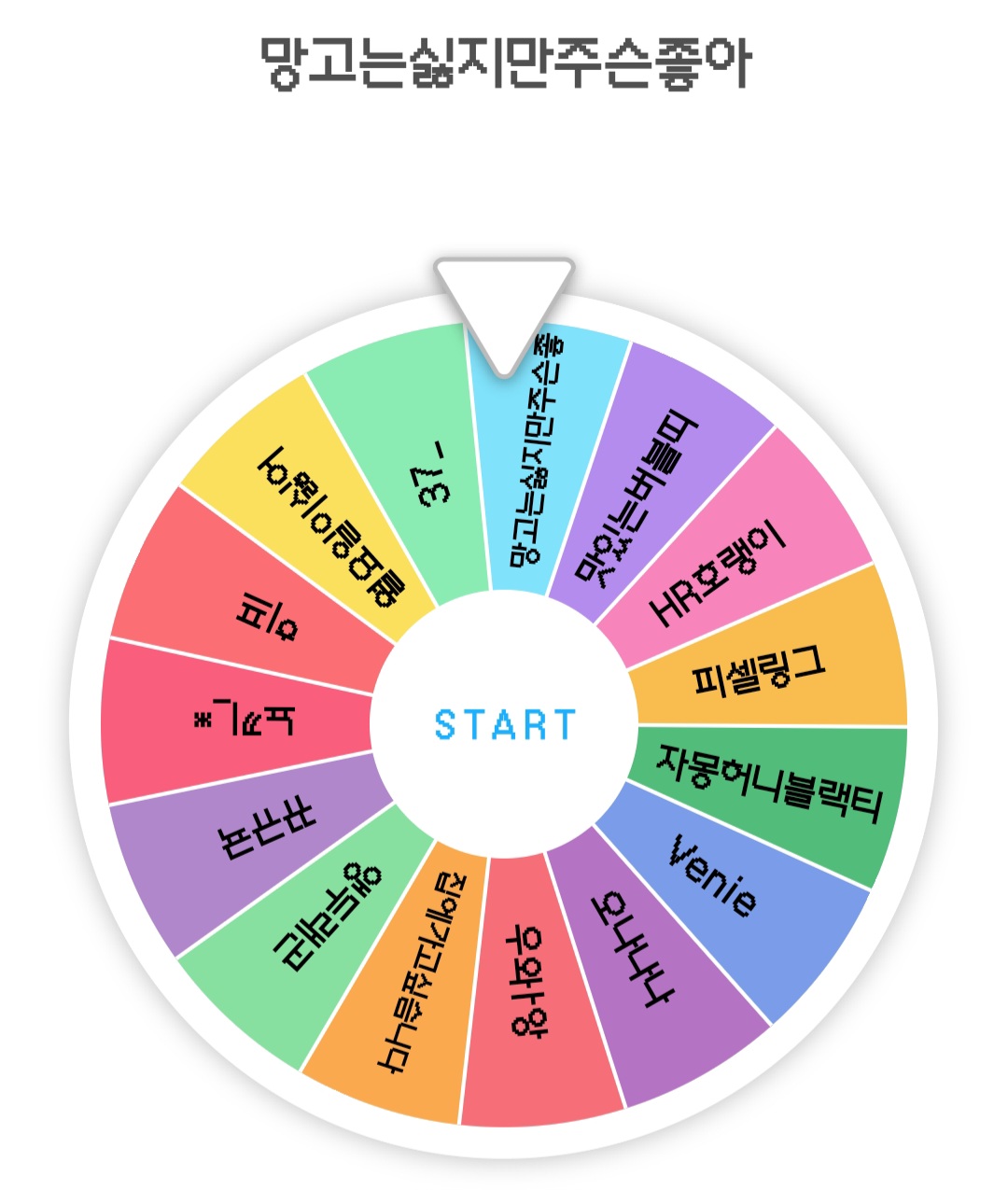Tap the START button to spin the wheel
Screen dimensions: 1008x1190
504,724
